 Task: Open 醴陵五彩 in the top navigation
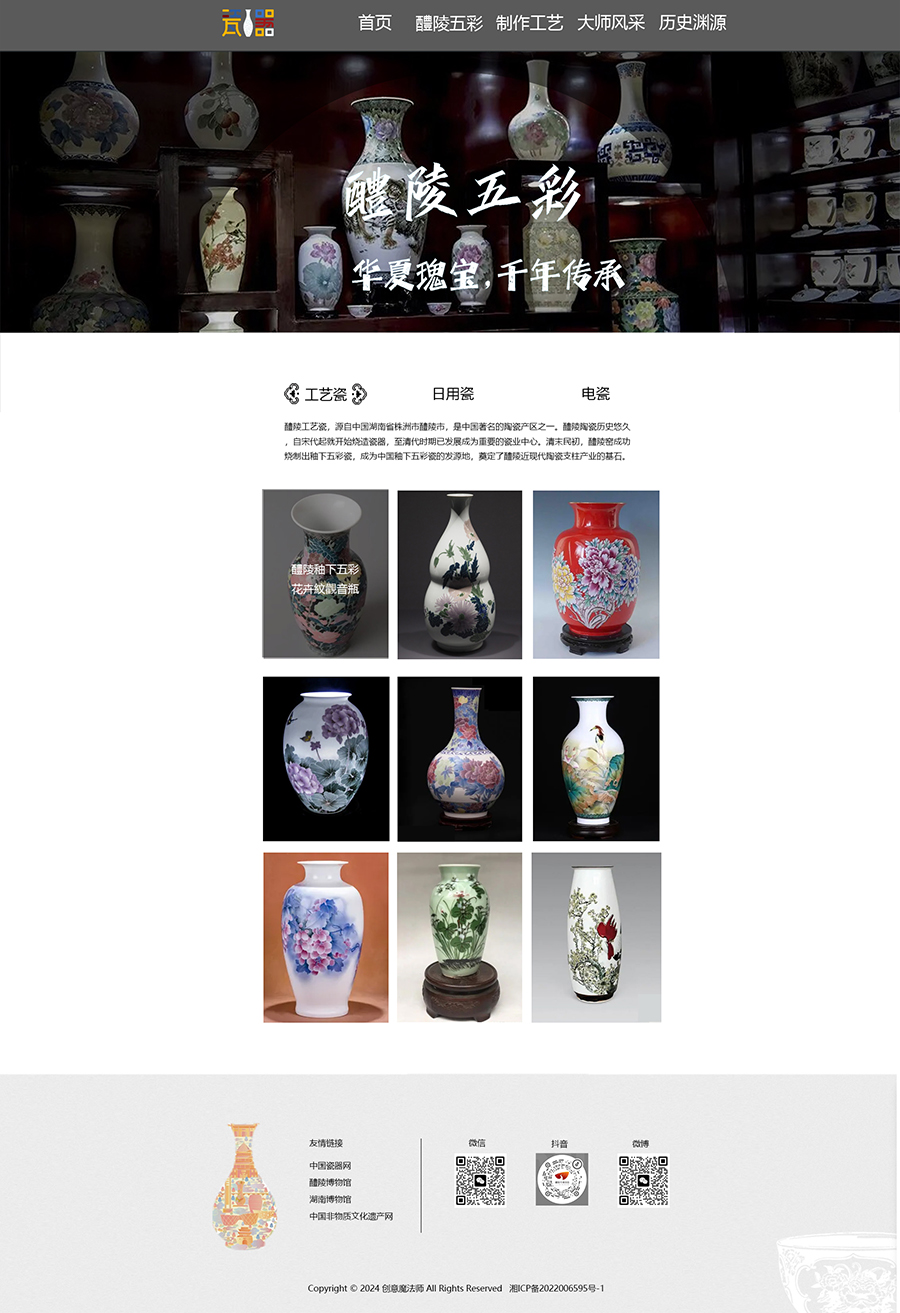point(449,23)
